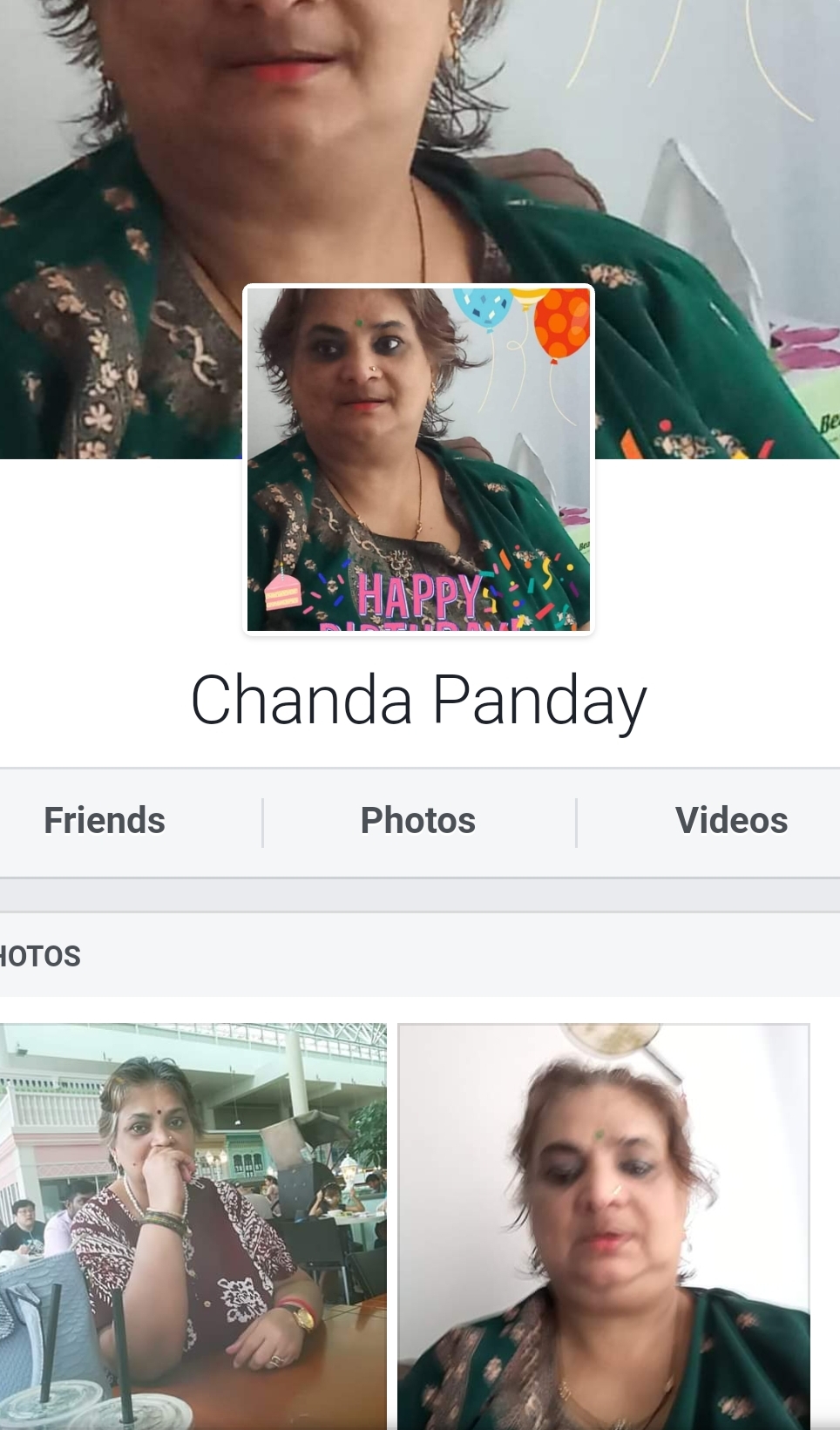This screenshot has height=1430, width=840.
Task: Open the food court photo
Action: pos(193,1224)
